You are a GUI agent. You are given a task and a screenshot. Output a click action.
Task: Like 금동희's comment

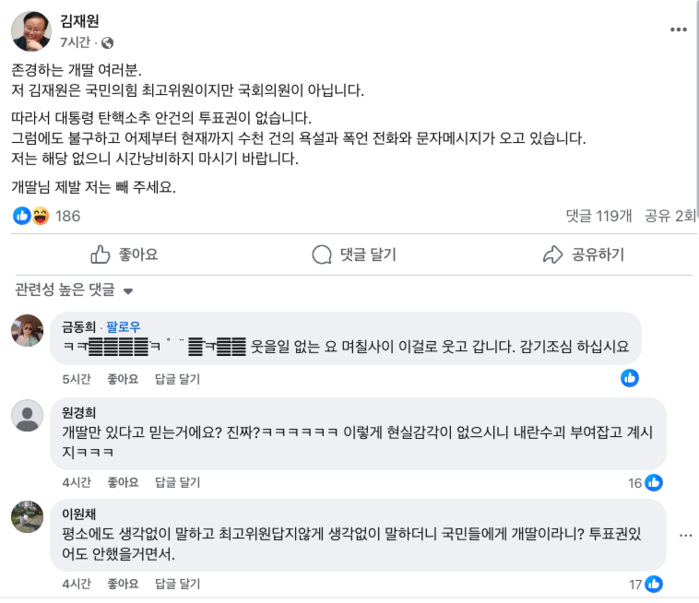[x=123, y=379]
